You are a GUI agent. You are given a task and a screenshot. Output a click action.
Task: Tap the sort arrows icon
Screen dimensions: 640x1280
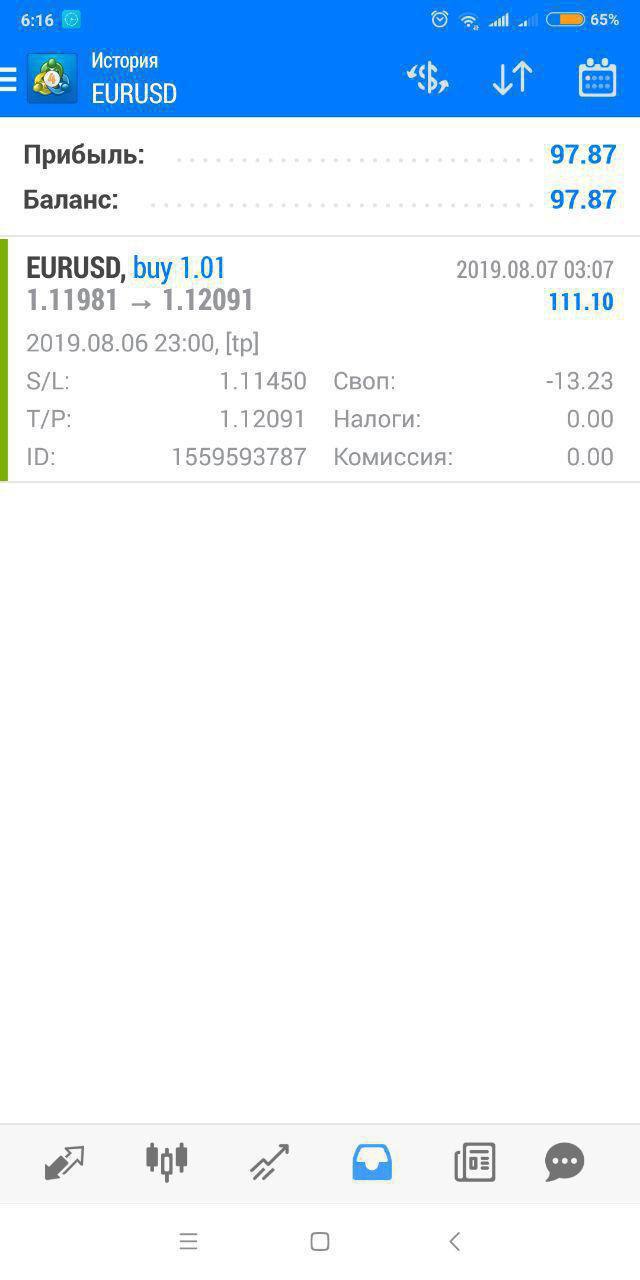click(x=512, y=78)
